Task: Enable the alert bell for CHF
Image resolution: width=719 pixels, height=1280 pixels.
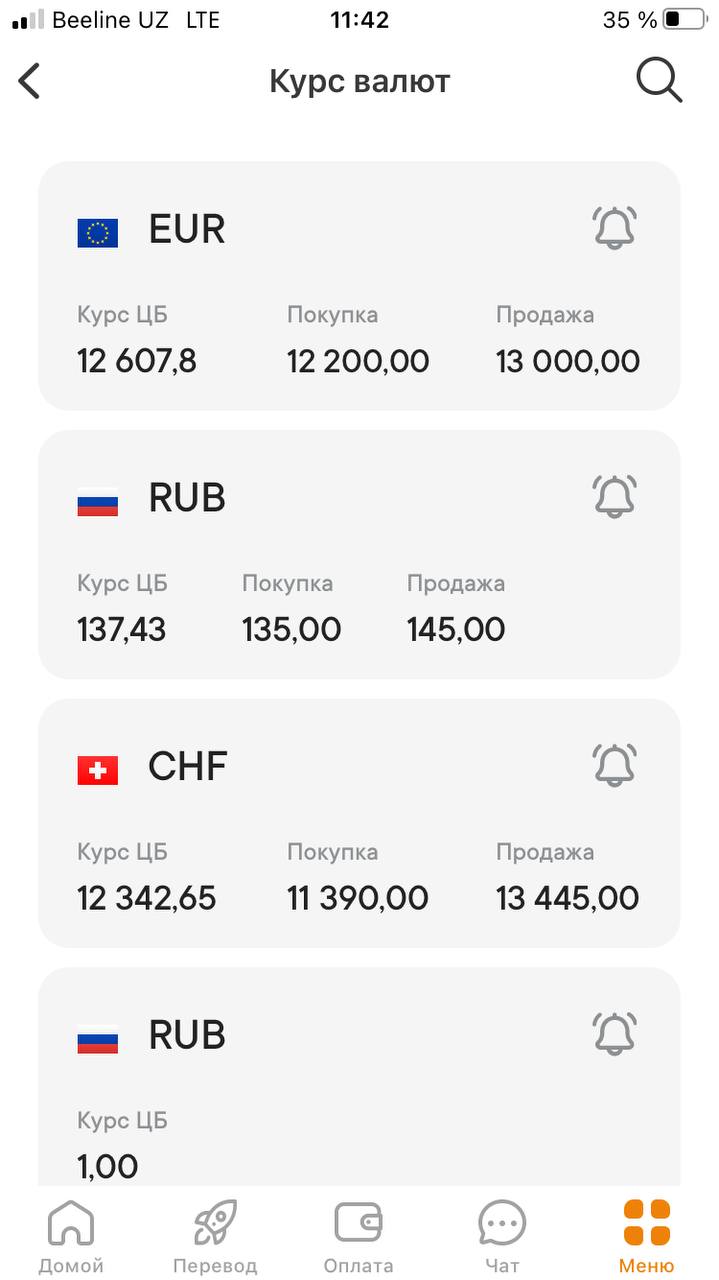Action: tap(614, 765)
